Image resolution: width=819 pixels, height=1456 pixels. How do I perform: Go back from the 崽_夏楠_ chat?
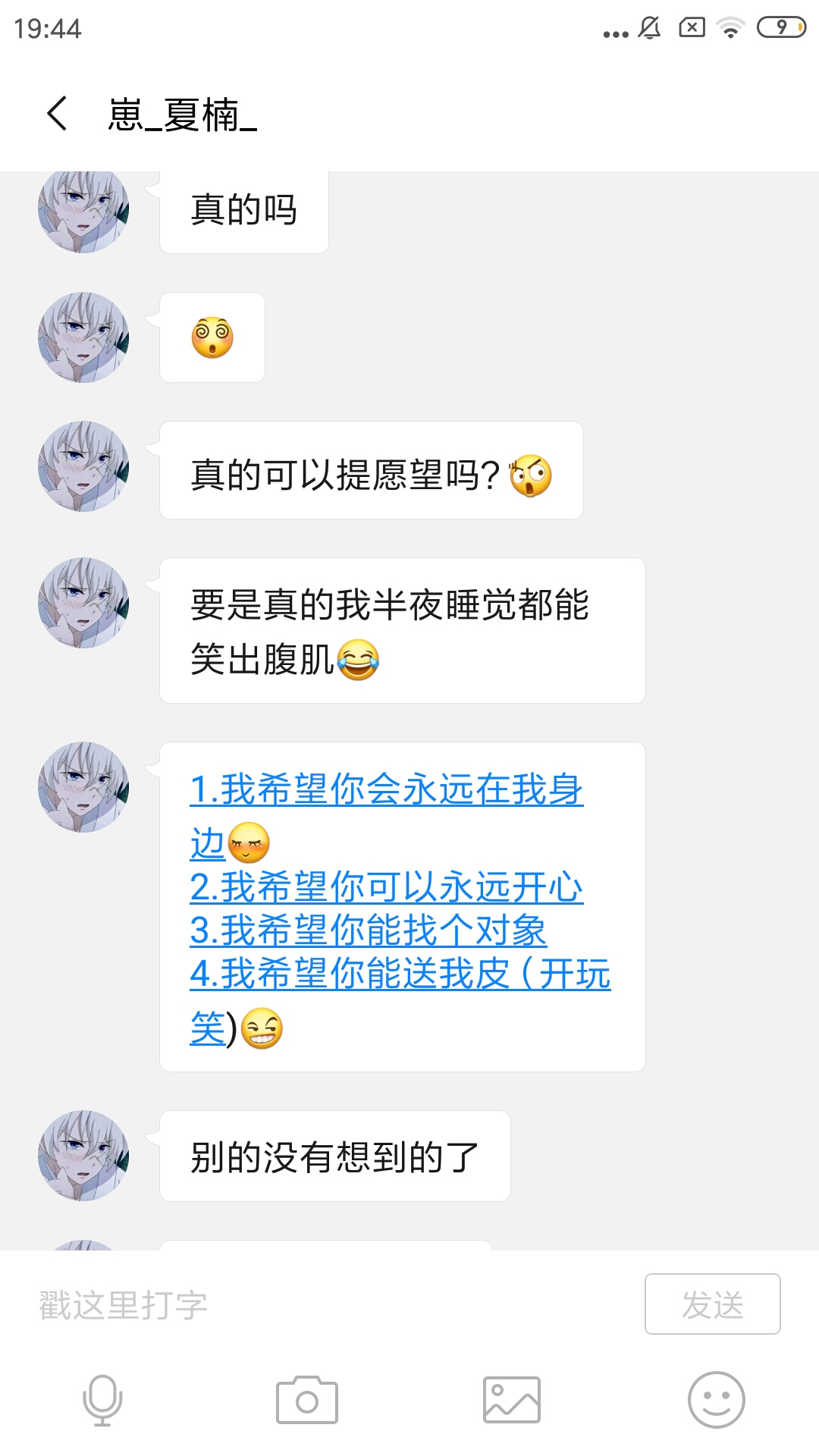(x=58, y=114)
